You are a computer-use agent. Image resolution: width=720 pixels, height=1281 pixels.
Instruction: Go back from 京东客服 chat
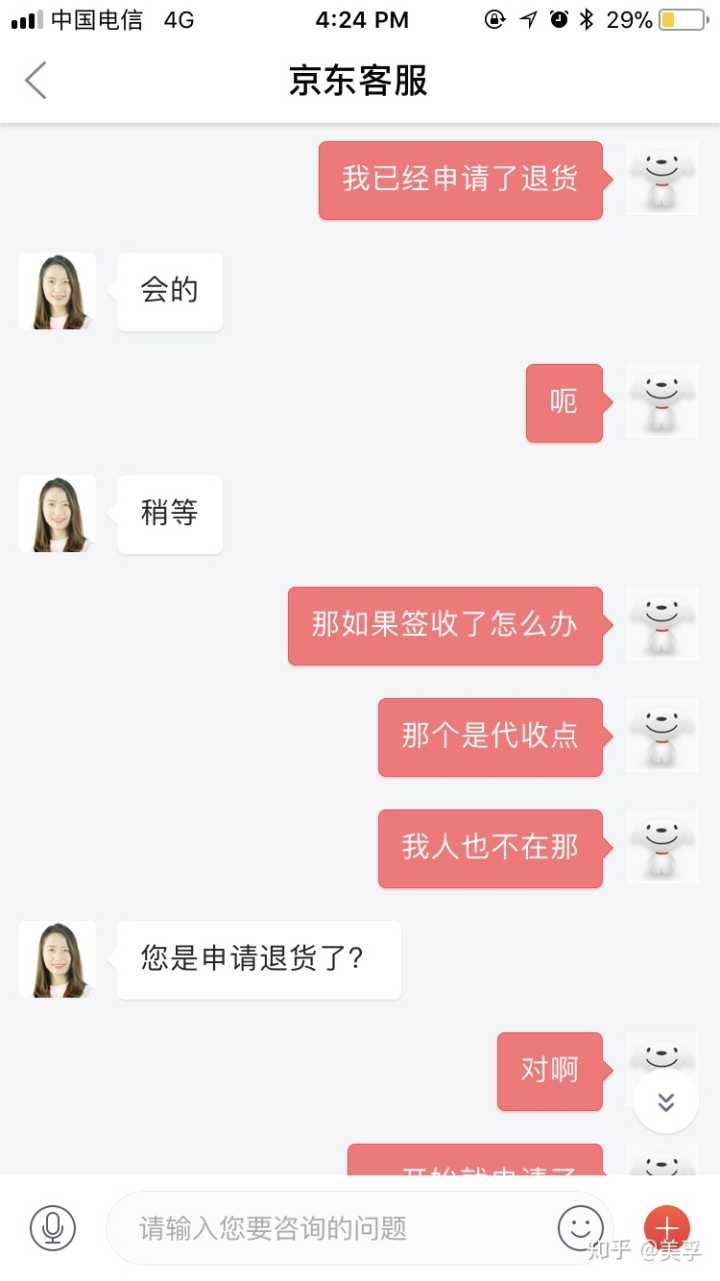click(36, 80)
